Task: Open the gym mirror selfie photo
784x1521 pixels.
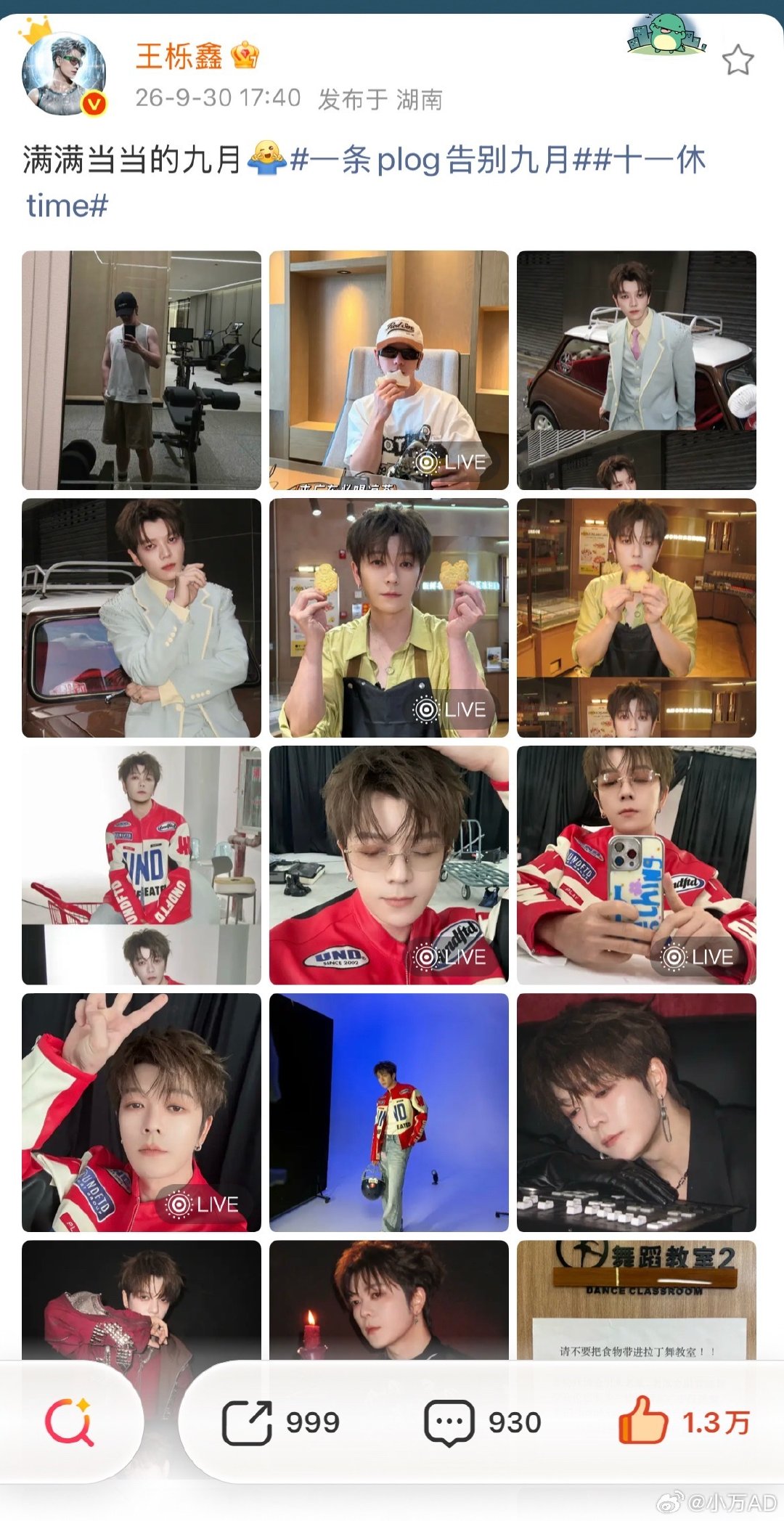Action: [x=142, y=370]
